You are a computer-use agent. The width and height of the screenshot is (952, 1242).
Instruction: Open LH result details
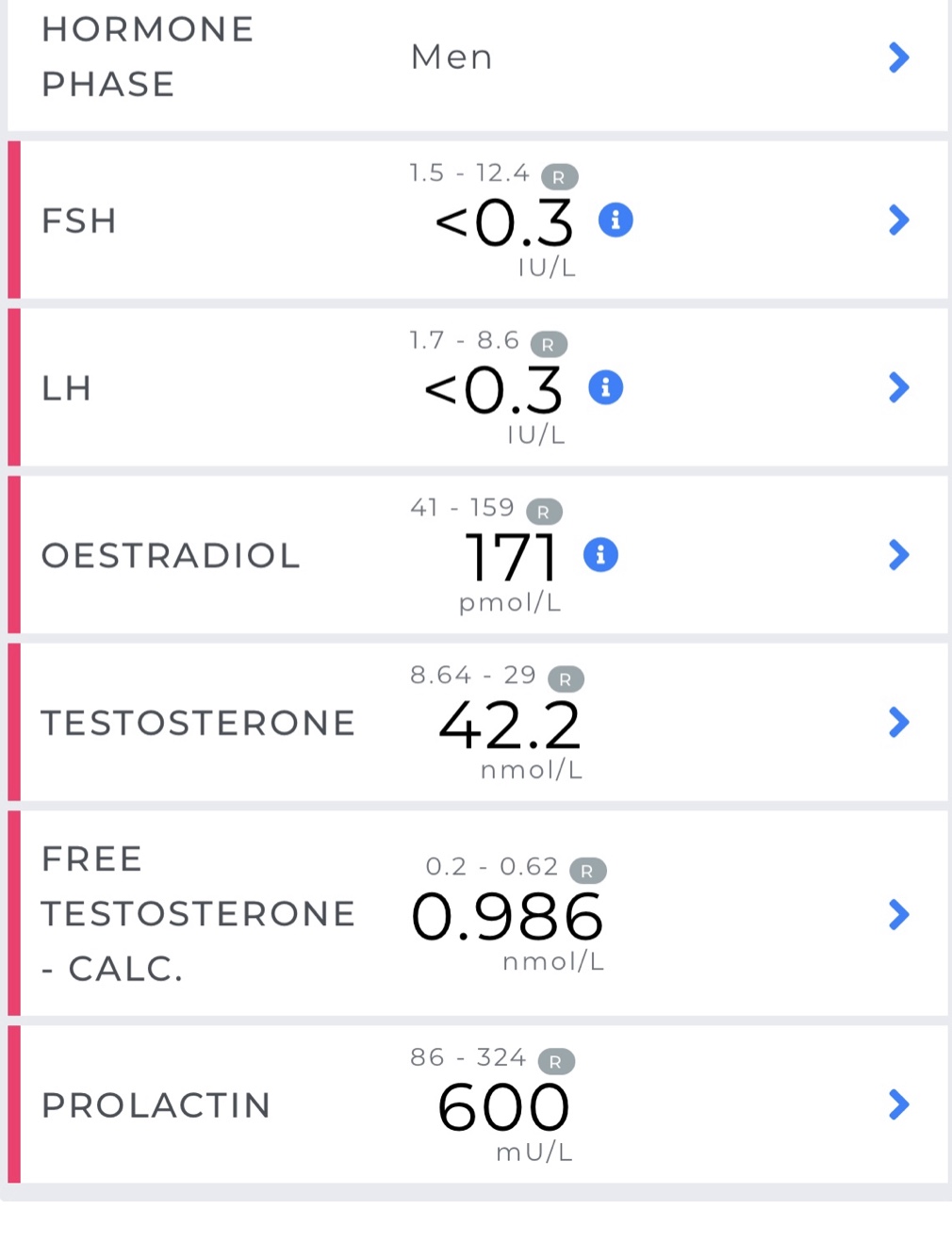click(898, 387)
